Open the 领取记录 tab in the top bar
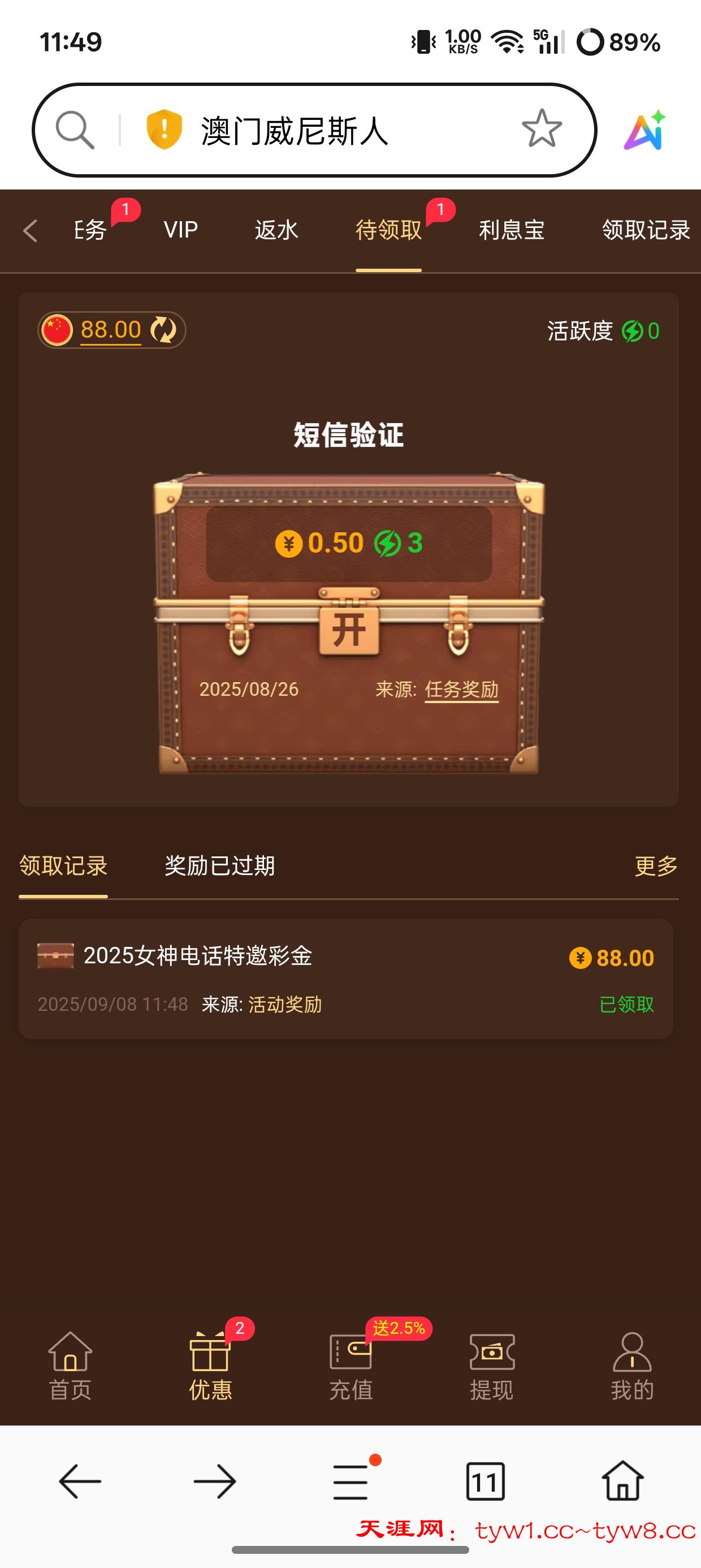Viewport: 701px width, 1568px height. tap(646, 230)
